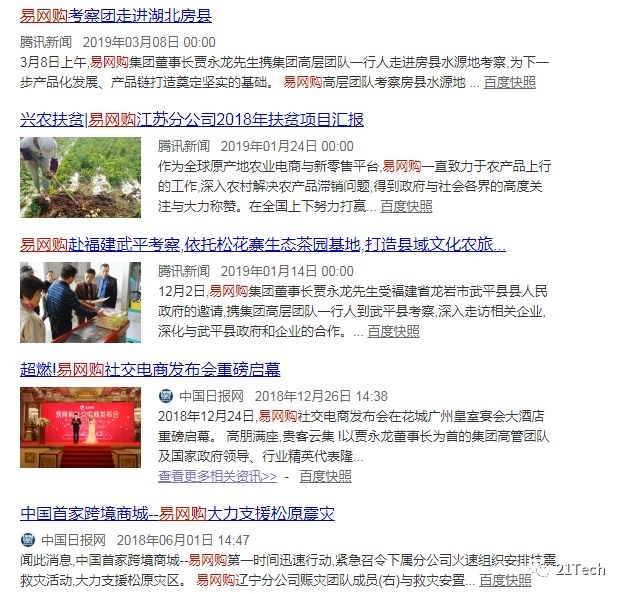
Task: Tap the thumbnail for the 福建武平考察 result
Action: [80, 301]
